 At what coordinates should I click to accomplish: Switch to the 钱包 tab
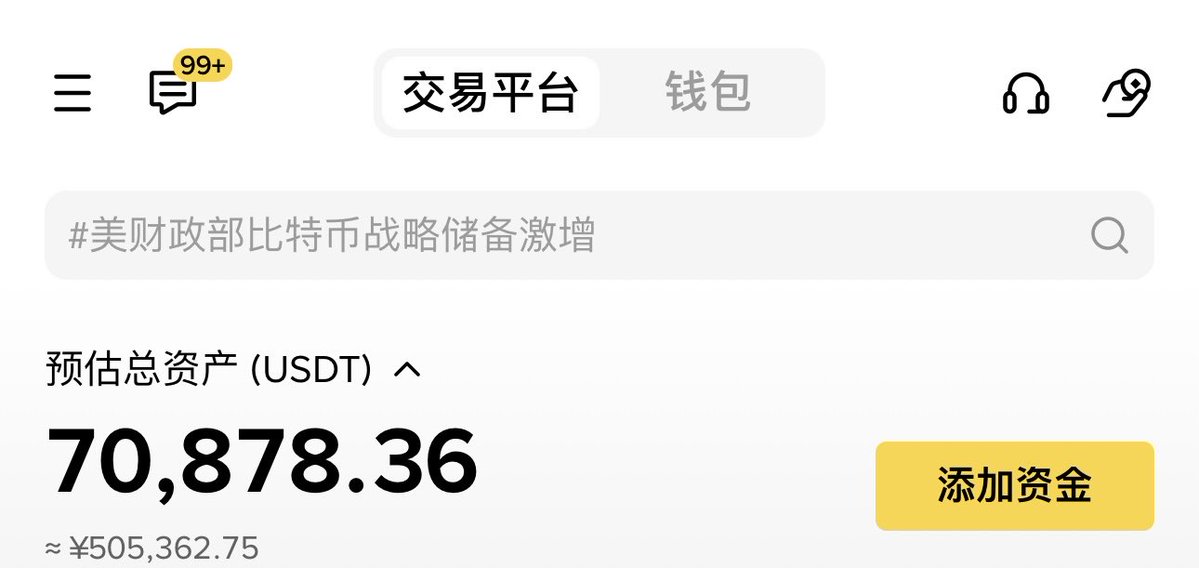pos(708,93)
